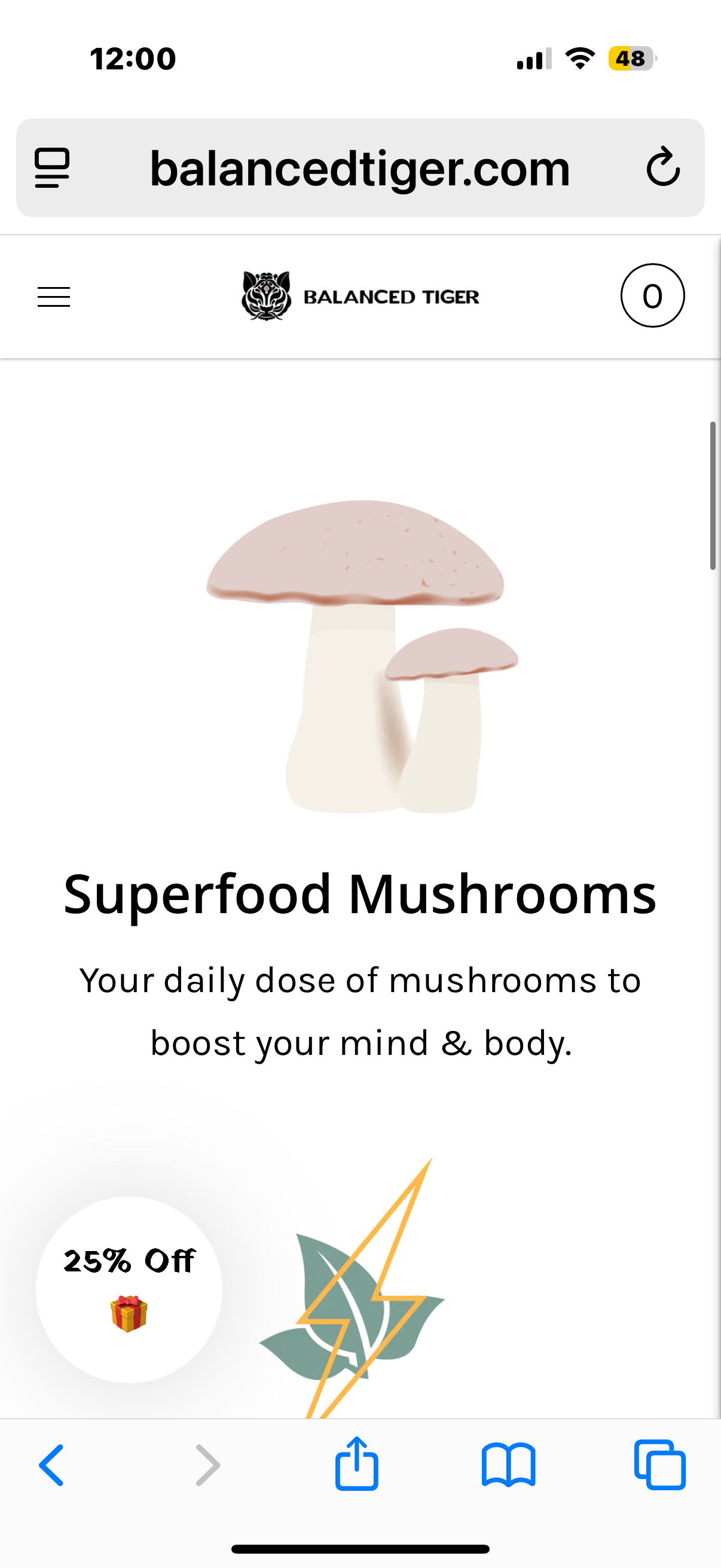Show all open browser tabs
The image size is (721, 1568).
coord(659,1465)
